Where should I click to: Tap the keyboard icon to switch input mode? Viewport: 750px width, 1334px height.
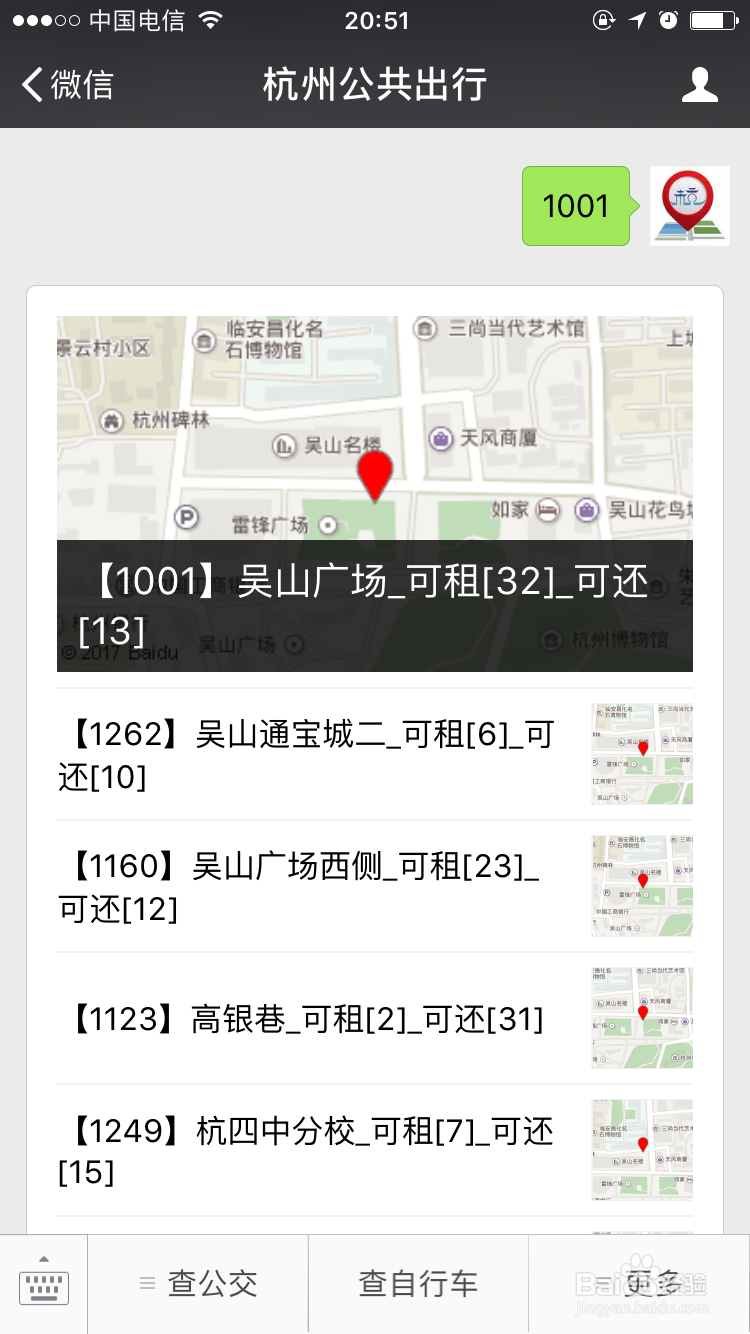tap(42, 1286)
